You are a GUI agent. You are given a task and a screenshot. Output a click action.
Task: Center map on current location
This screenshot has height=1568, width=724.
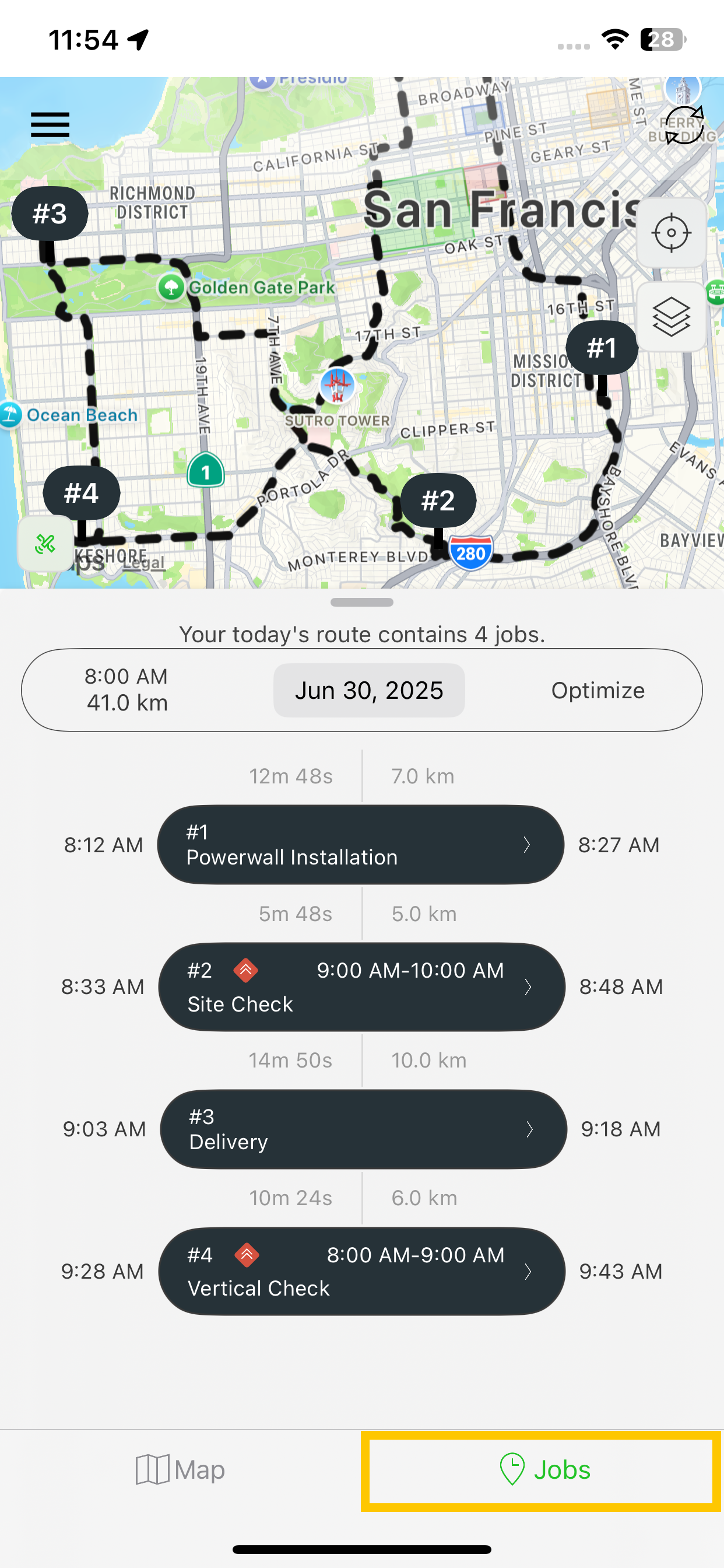pyautogui.click(x=671, y=233)
